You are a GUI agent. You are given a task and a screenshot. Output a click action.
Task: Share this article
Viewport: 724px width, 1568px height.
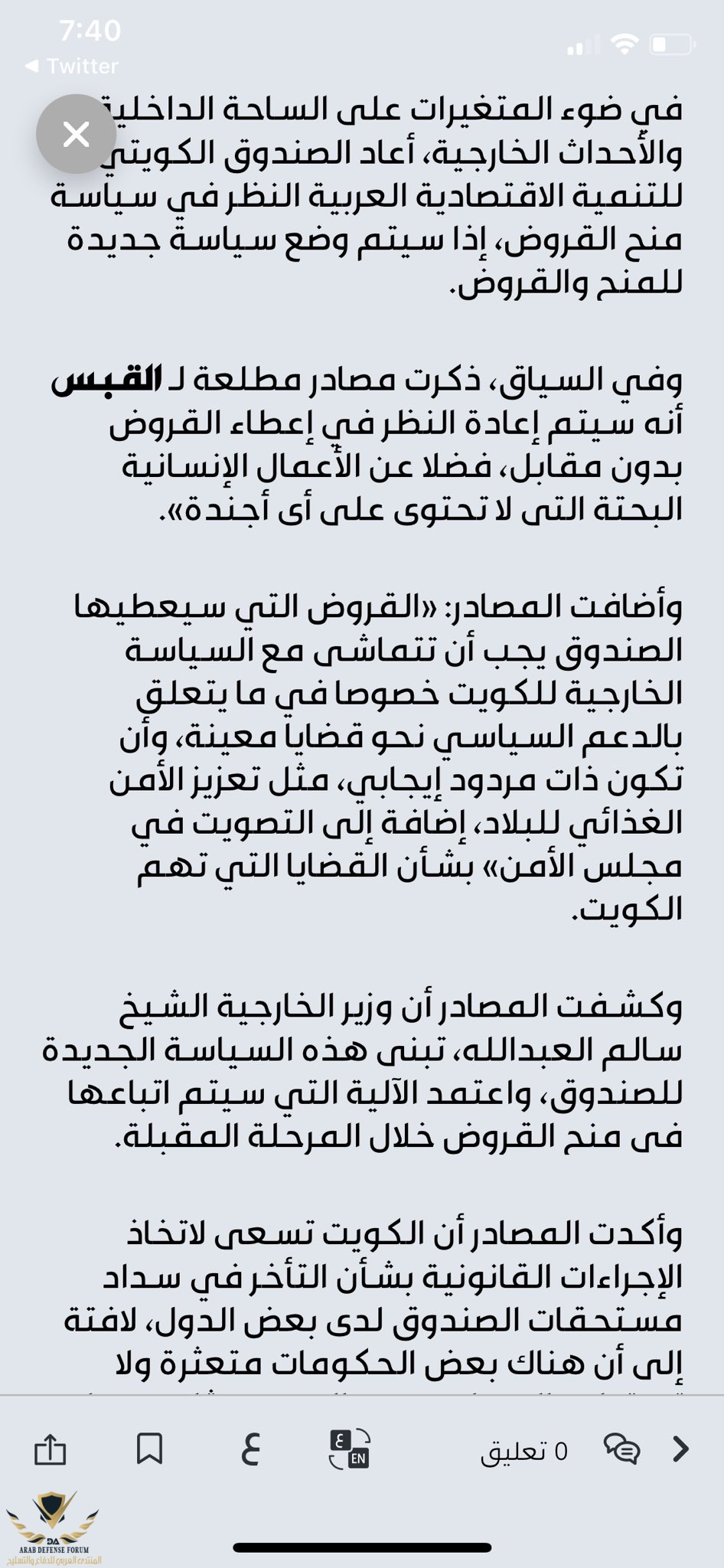coord(51,1449)
